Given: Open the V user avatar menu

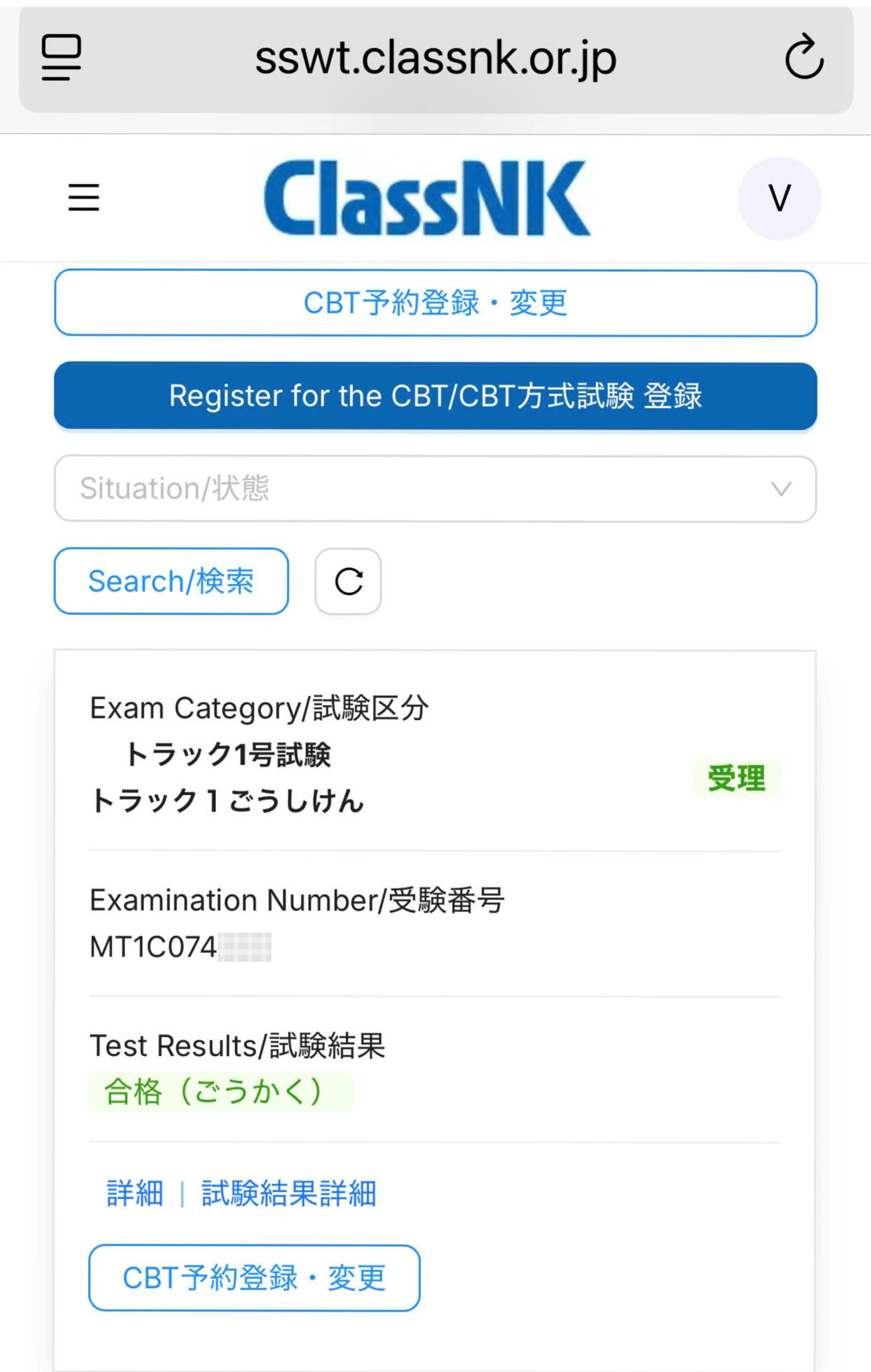Looking at the screenshot, I should pos(779,198).
